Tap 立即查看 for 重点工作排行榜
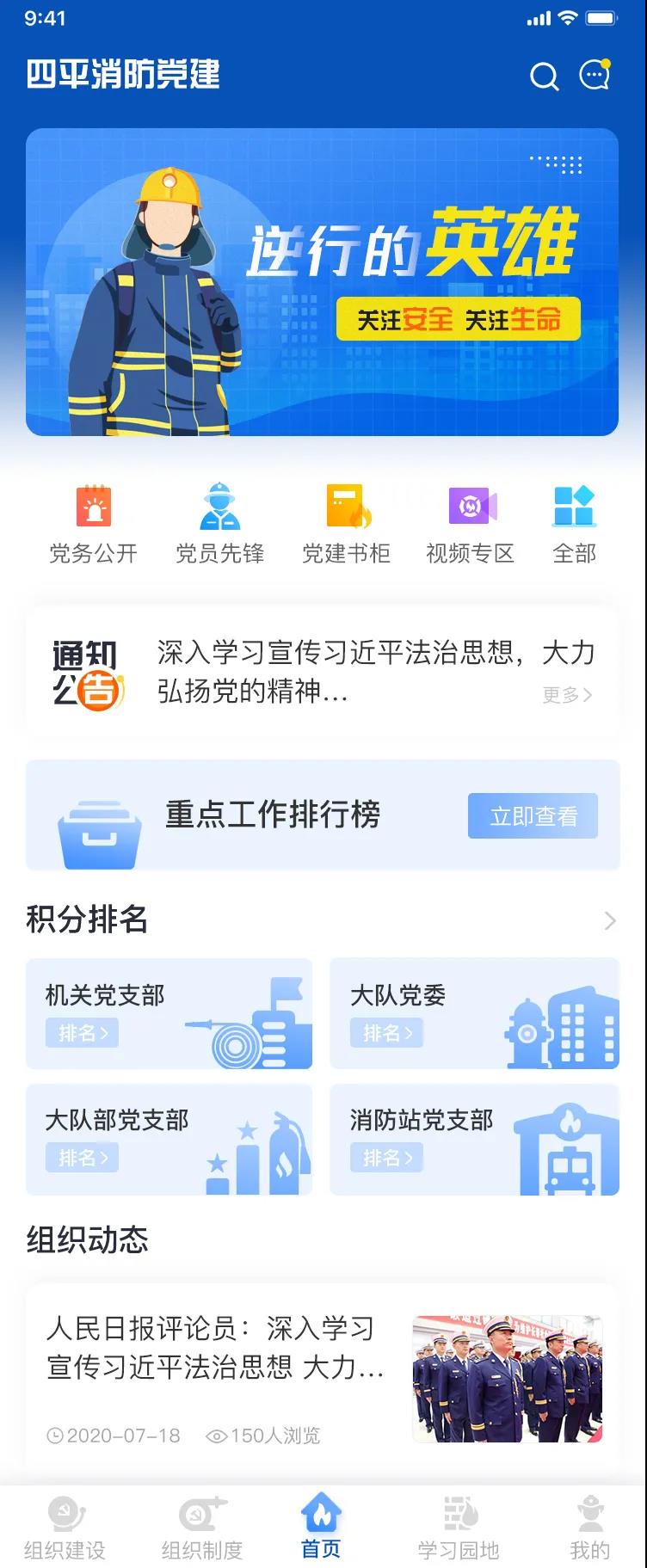The height and width of the screenshot is (1568, 647). pyautogui.click(x=533, y=815)
